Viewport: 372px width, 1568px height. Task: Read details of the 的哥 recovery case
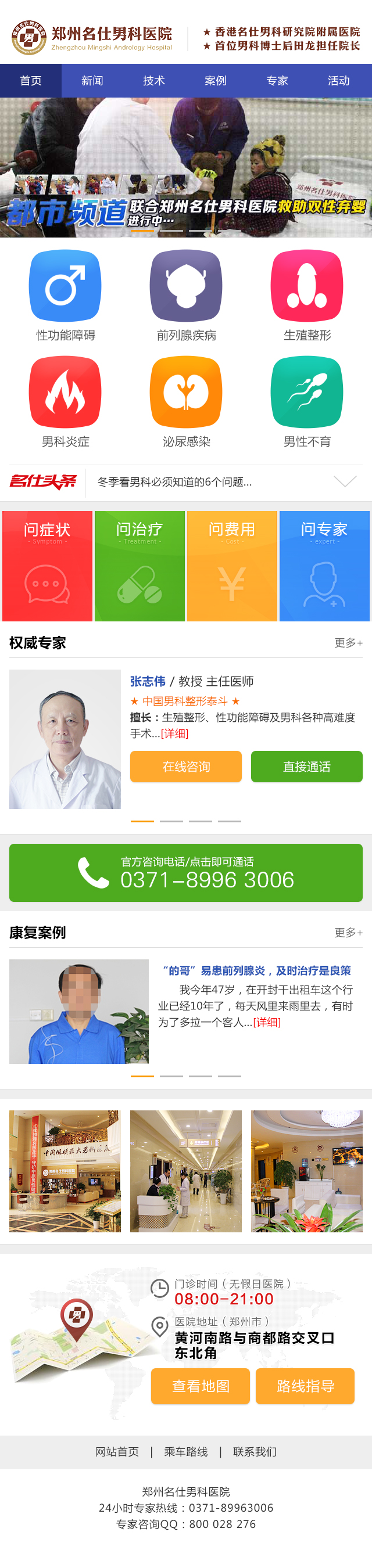click(267, 1022)
